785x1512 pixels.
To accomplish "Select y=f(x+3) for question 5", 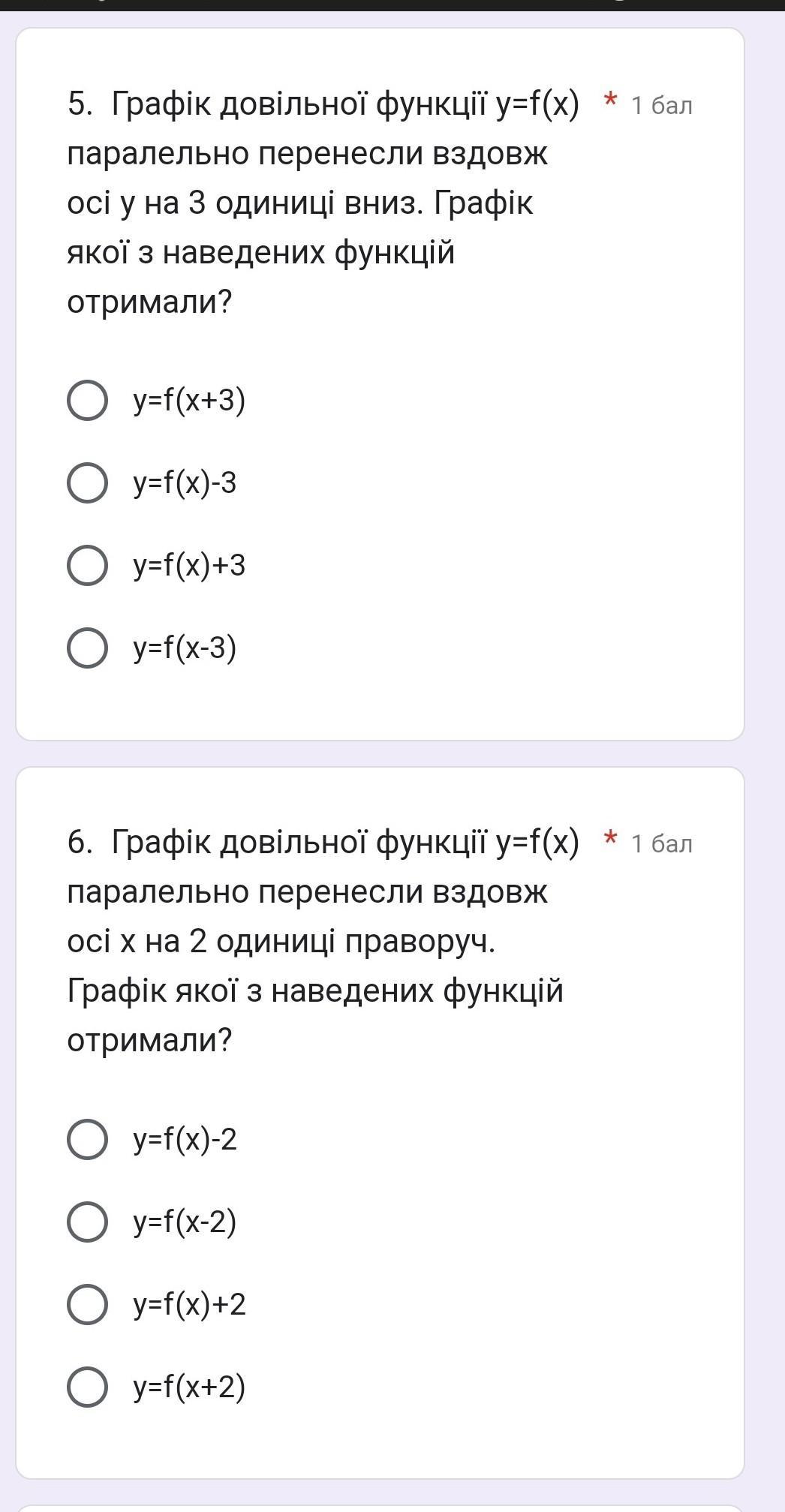I will coord(87,401).
